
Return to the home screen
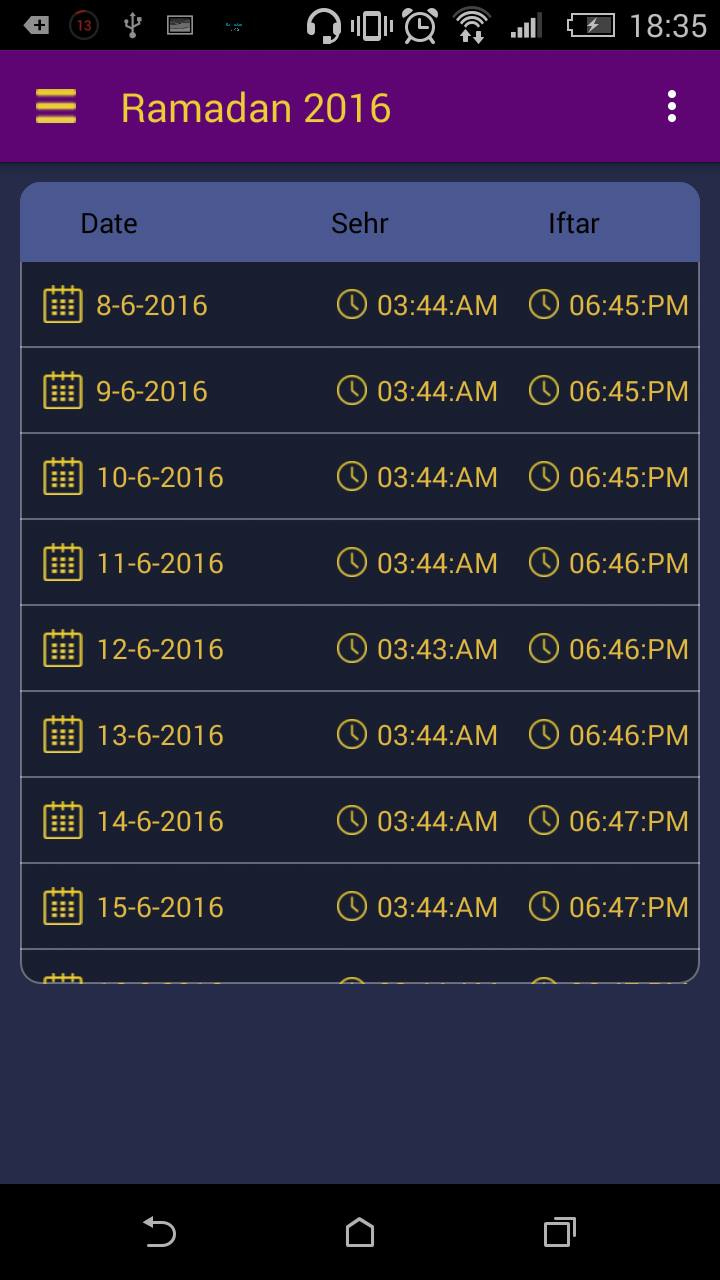click(360, 1232)
